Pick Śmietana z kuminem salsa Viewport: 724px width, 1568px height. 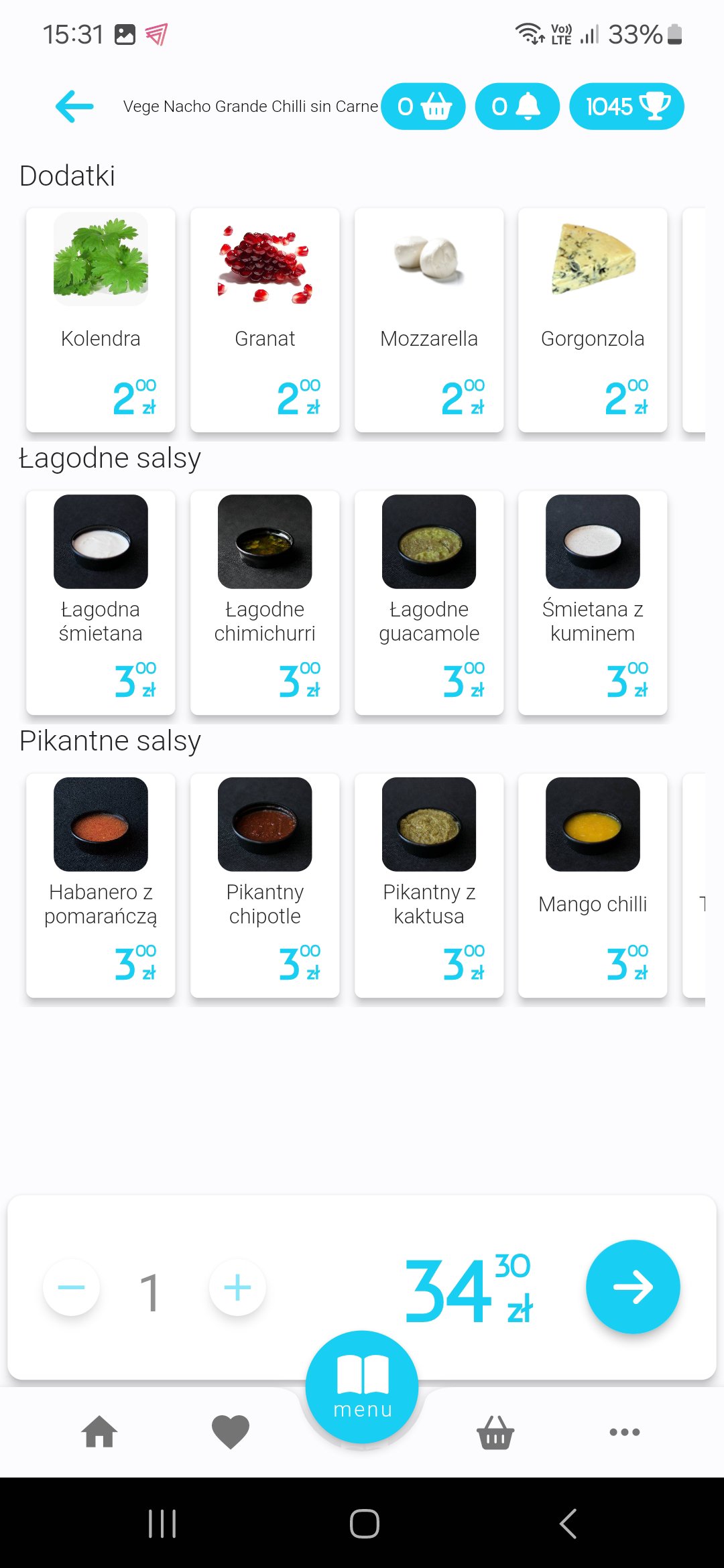pos(593,602)
